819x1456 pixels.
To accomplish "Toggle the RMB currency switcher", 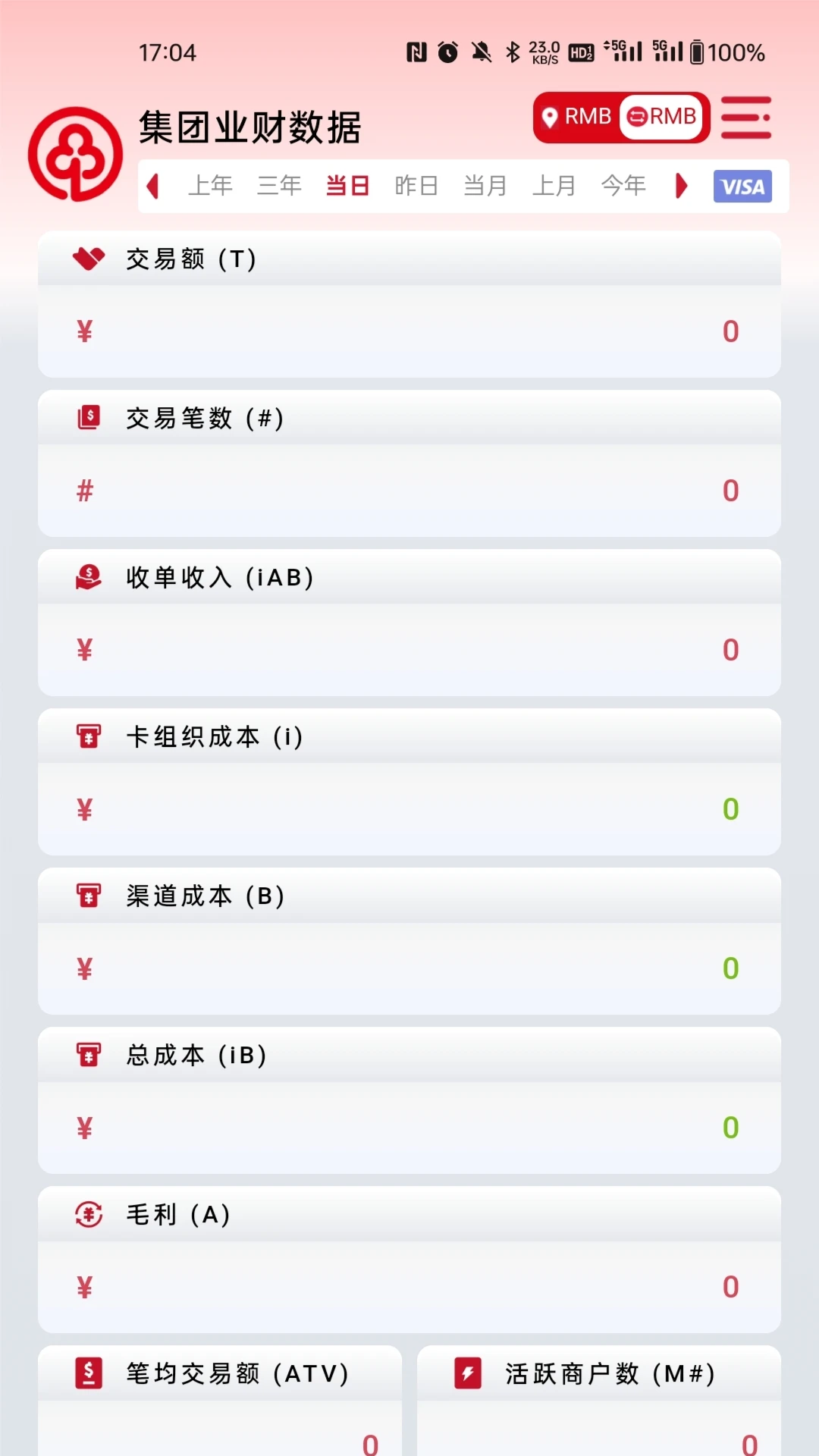I will tap(661, 116).
